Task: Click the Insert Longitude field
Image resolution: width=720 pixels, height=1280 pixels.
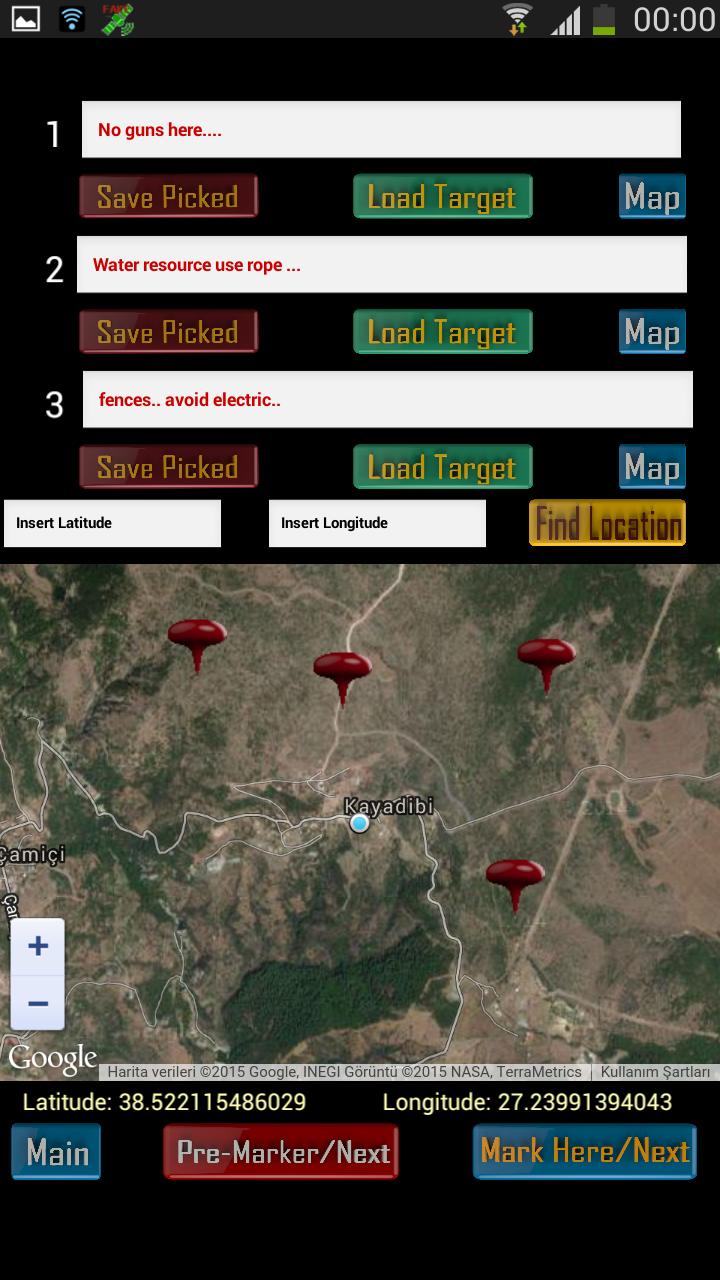Action: [x=376, y=522]
